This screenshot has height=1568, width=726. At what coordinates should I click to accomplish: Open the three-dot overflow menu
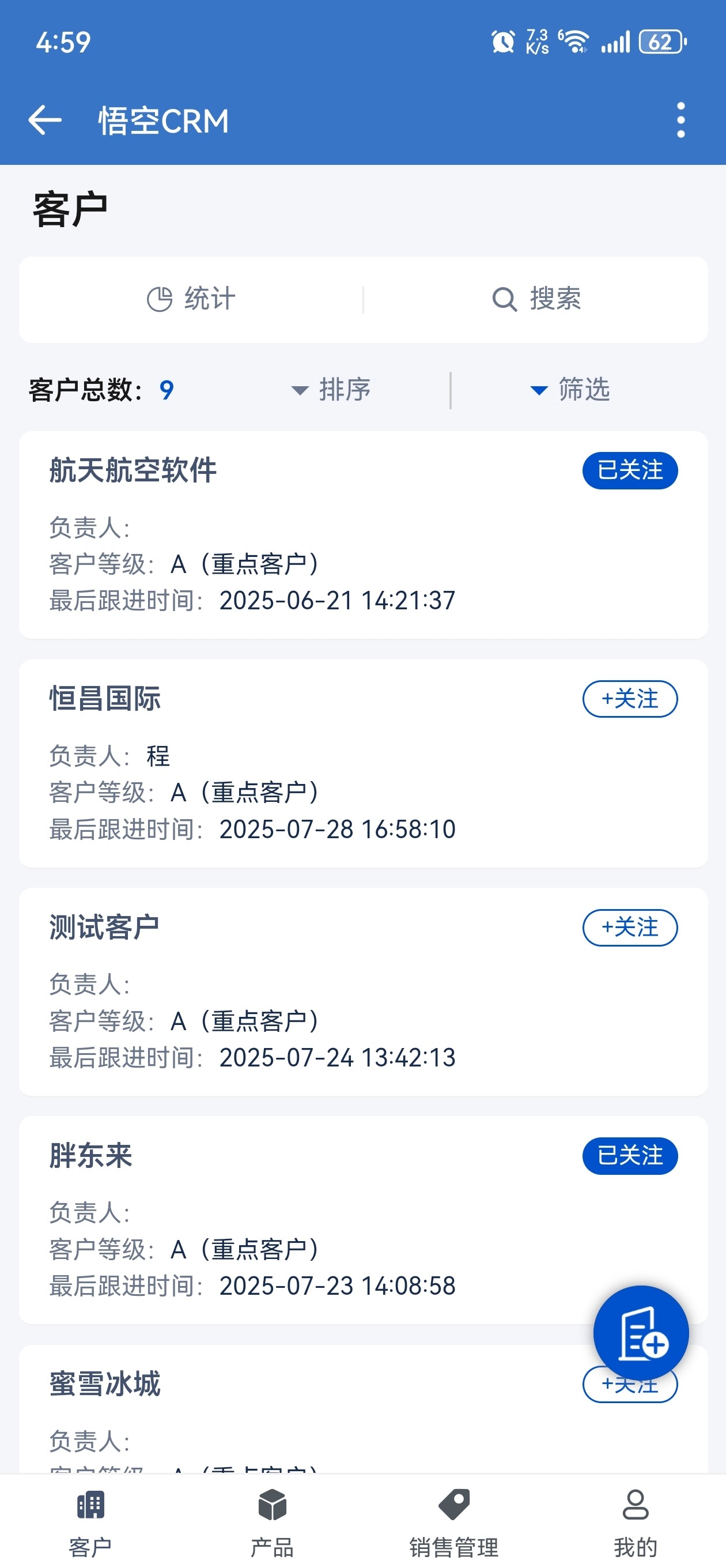click(x=680, y=120)
